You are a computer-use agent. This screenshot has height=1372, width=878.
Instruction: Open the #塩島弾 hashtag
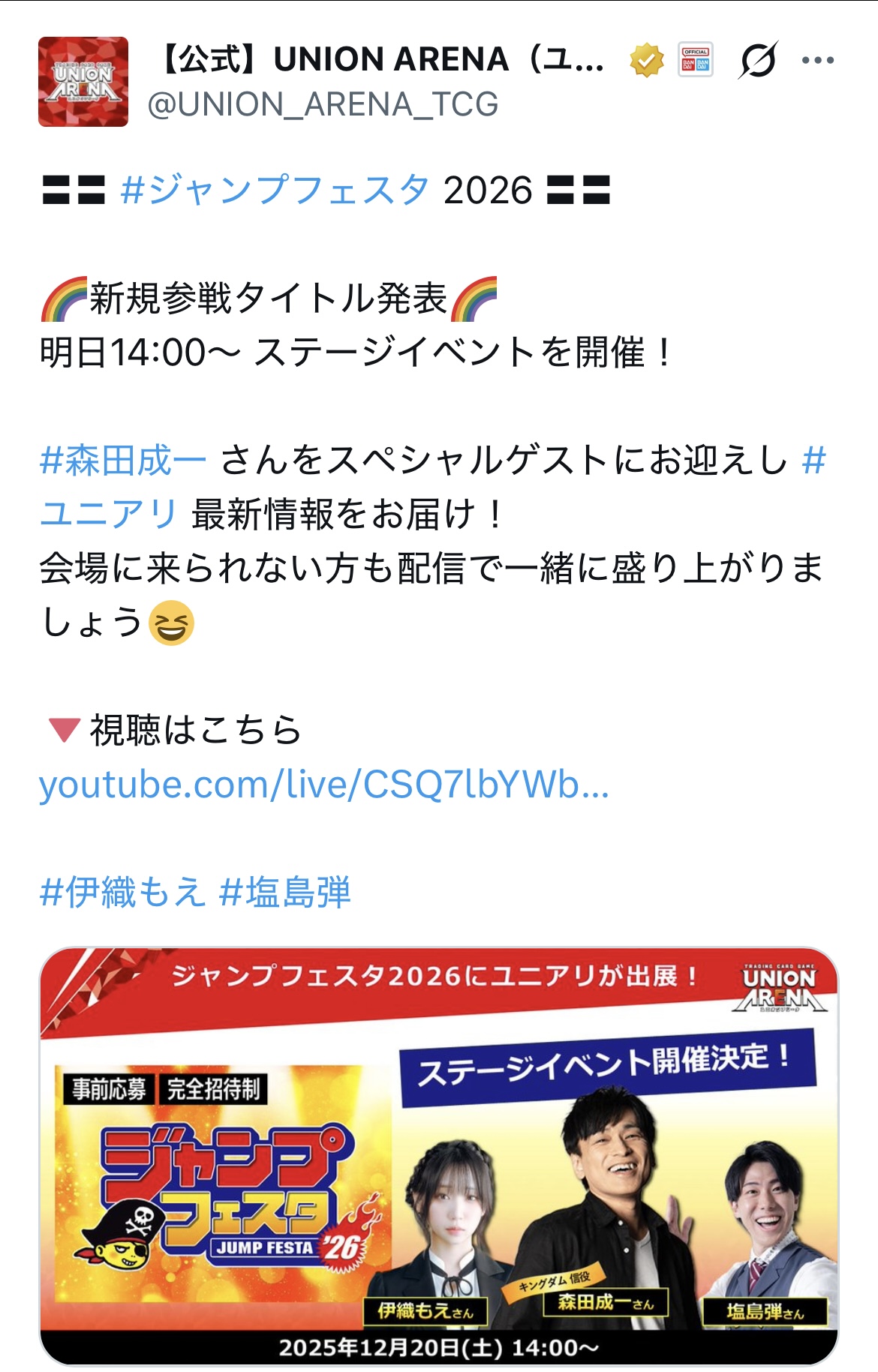click(x=285, y=892)
